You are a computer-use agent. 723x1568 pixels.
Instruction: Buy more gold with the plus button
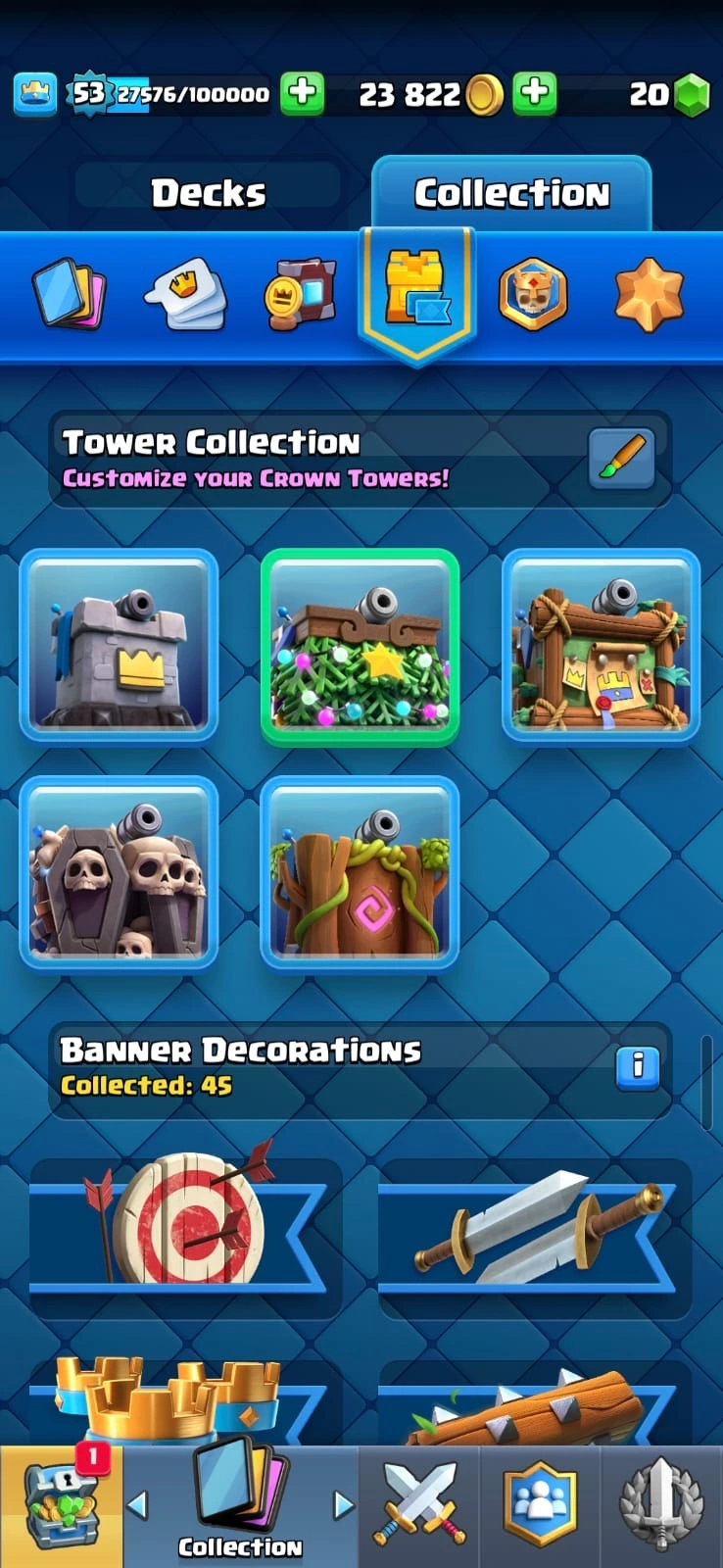pyautogui.click(x=535, y=94)
